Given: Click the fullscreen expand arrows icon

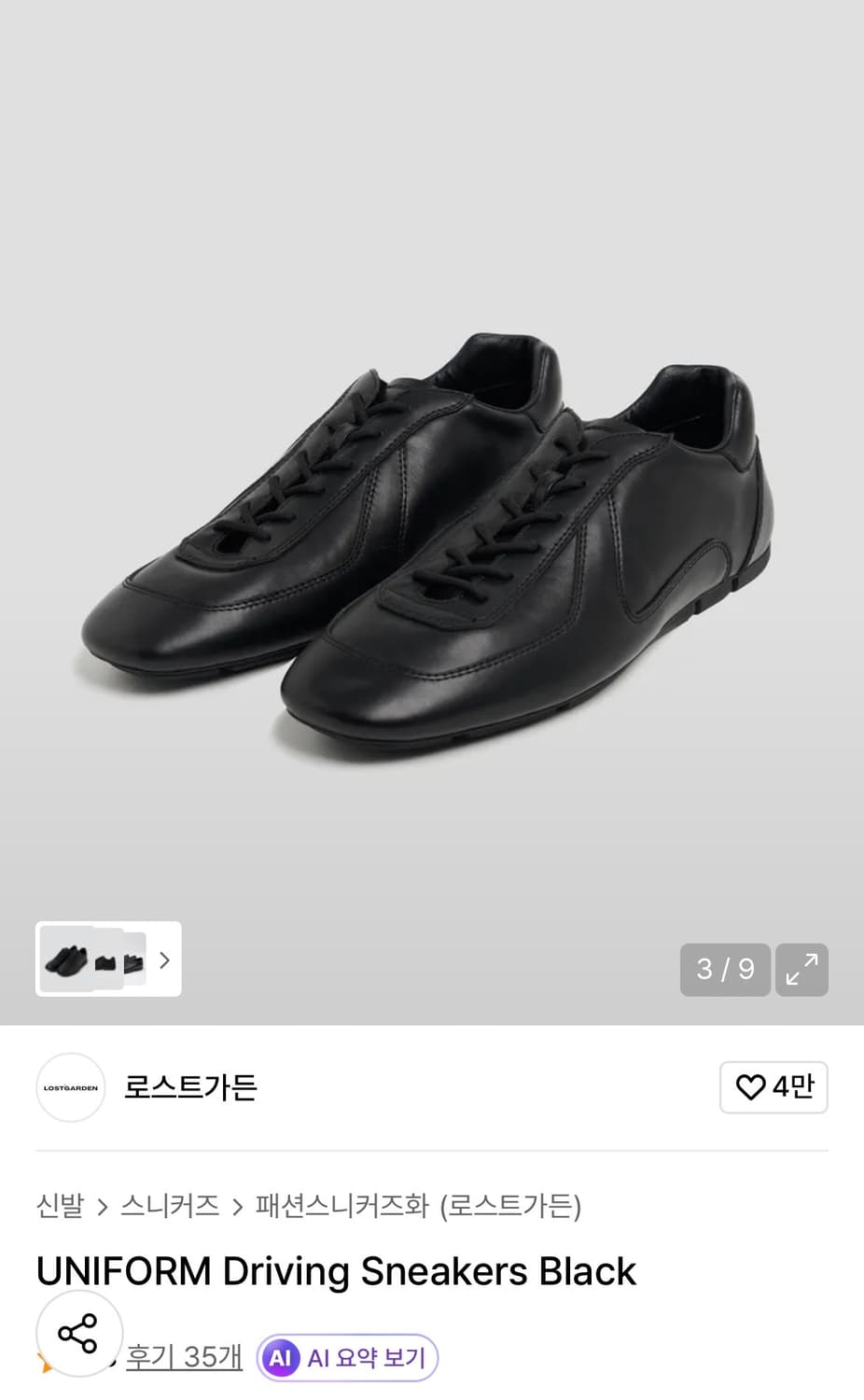Looking at the screenshot, I should [x=801, y=971].
